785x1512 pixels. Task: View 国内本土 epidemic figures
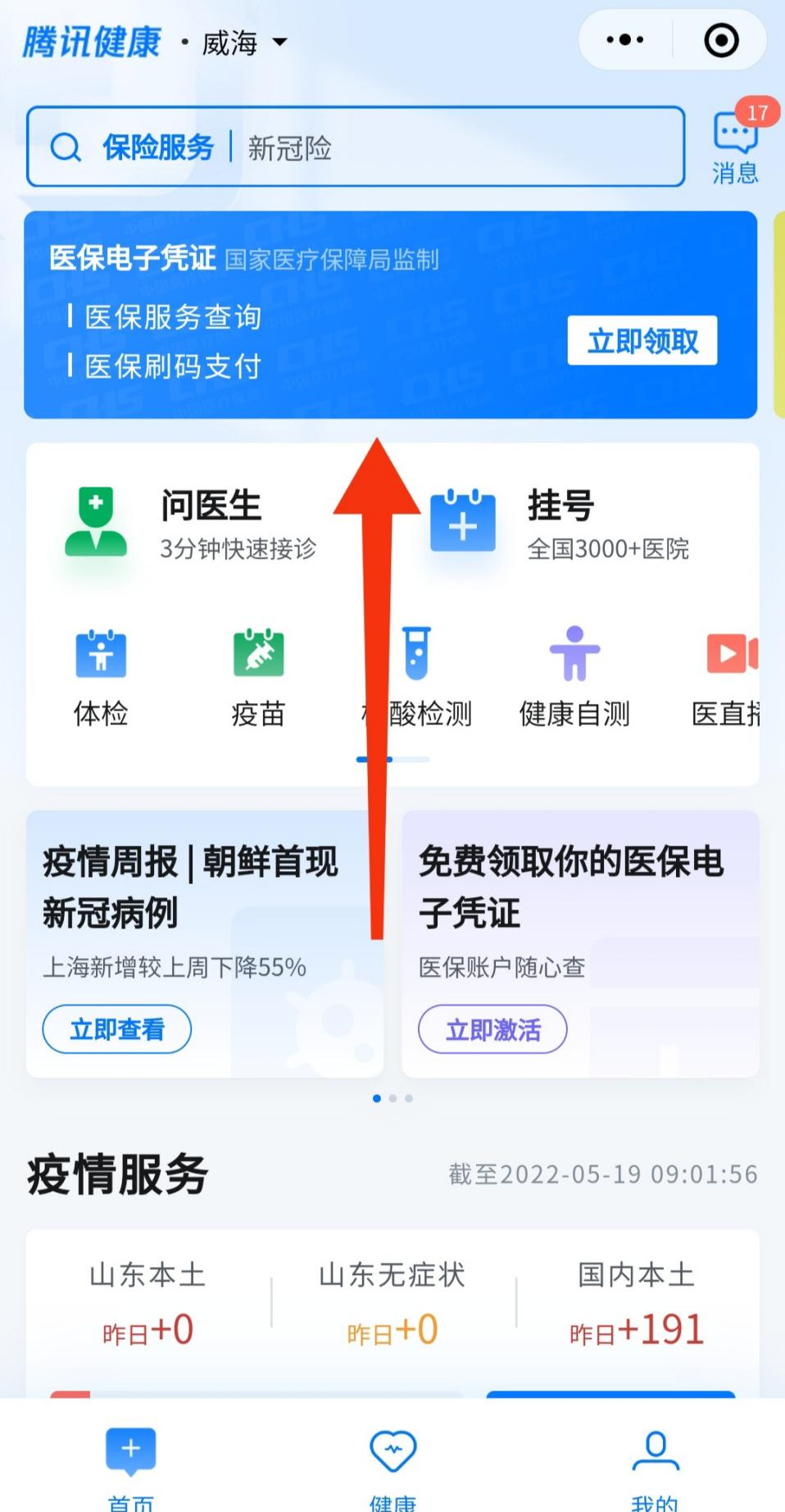[636, 1305]
